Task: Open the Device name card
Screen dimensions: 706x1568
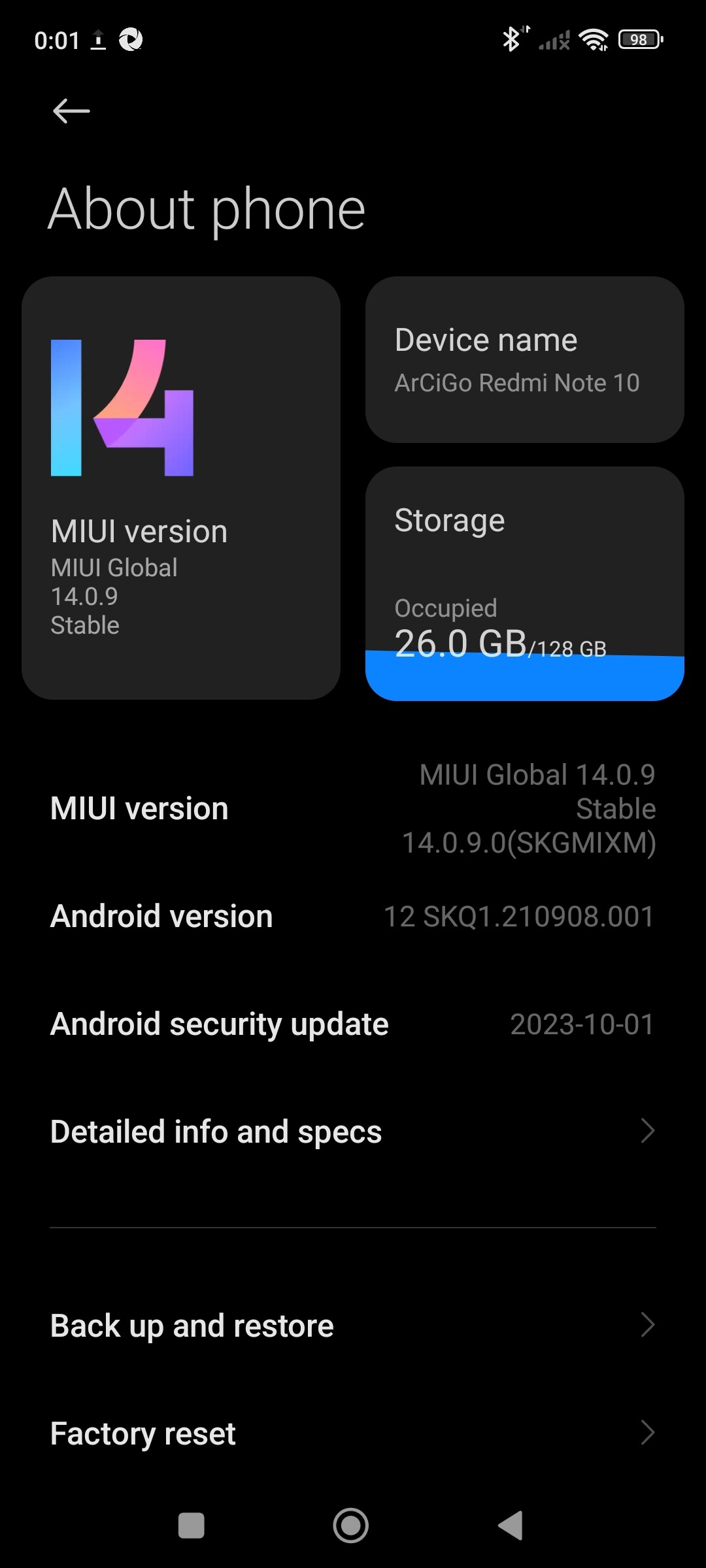Action: click(524, 359)
